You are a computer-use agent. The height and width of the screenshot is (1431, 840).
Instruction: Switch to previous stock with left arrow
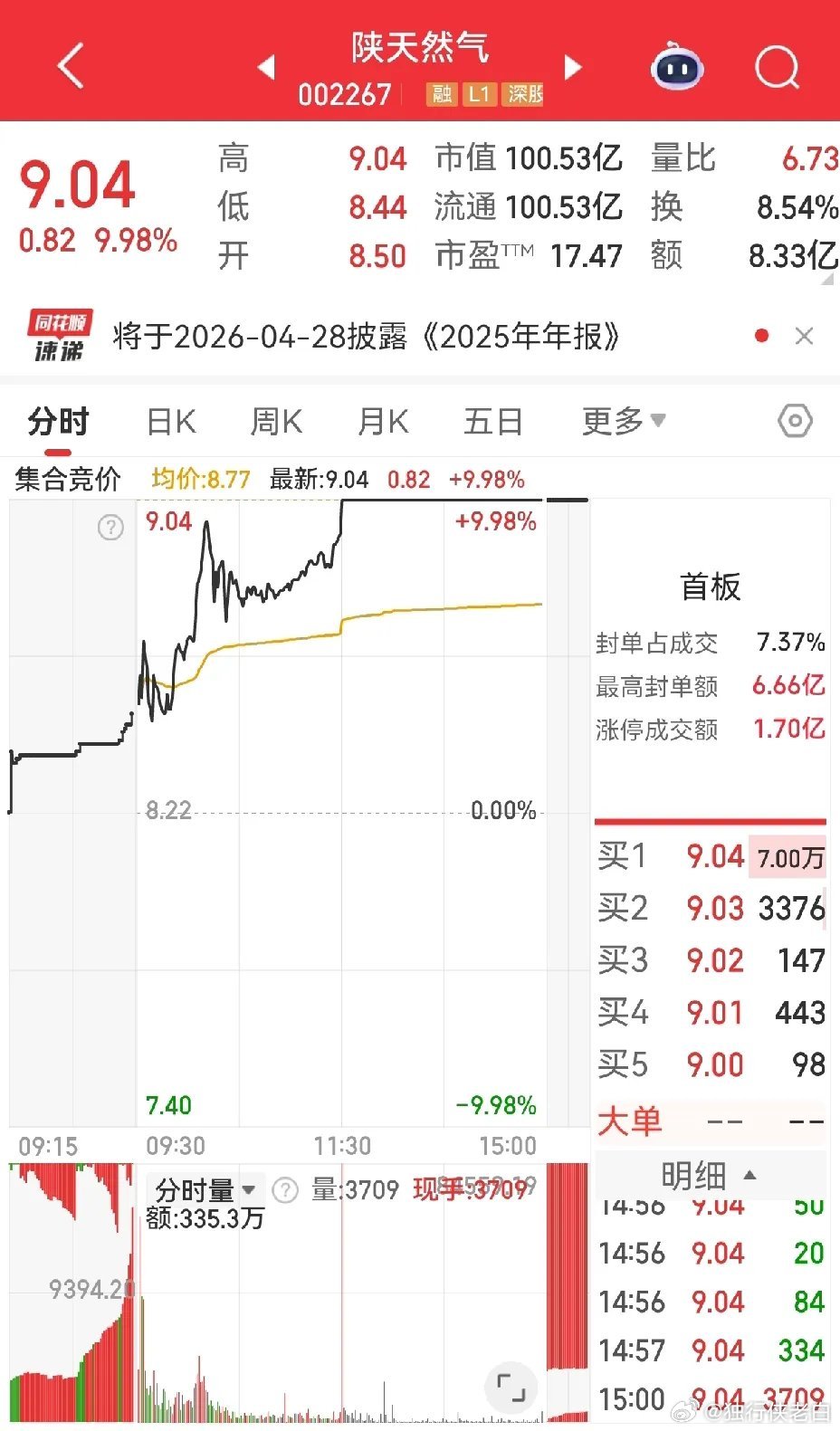[x=266, y=67]
